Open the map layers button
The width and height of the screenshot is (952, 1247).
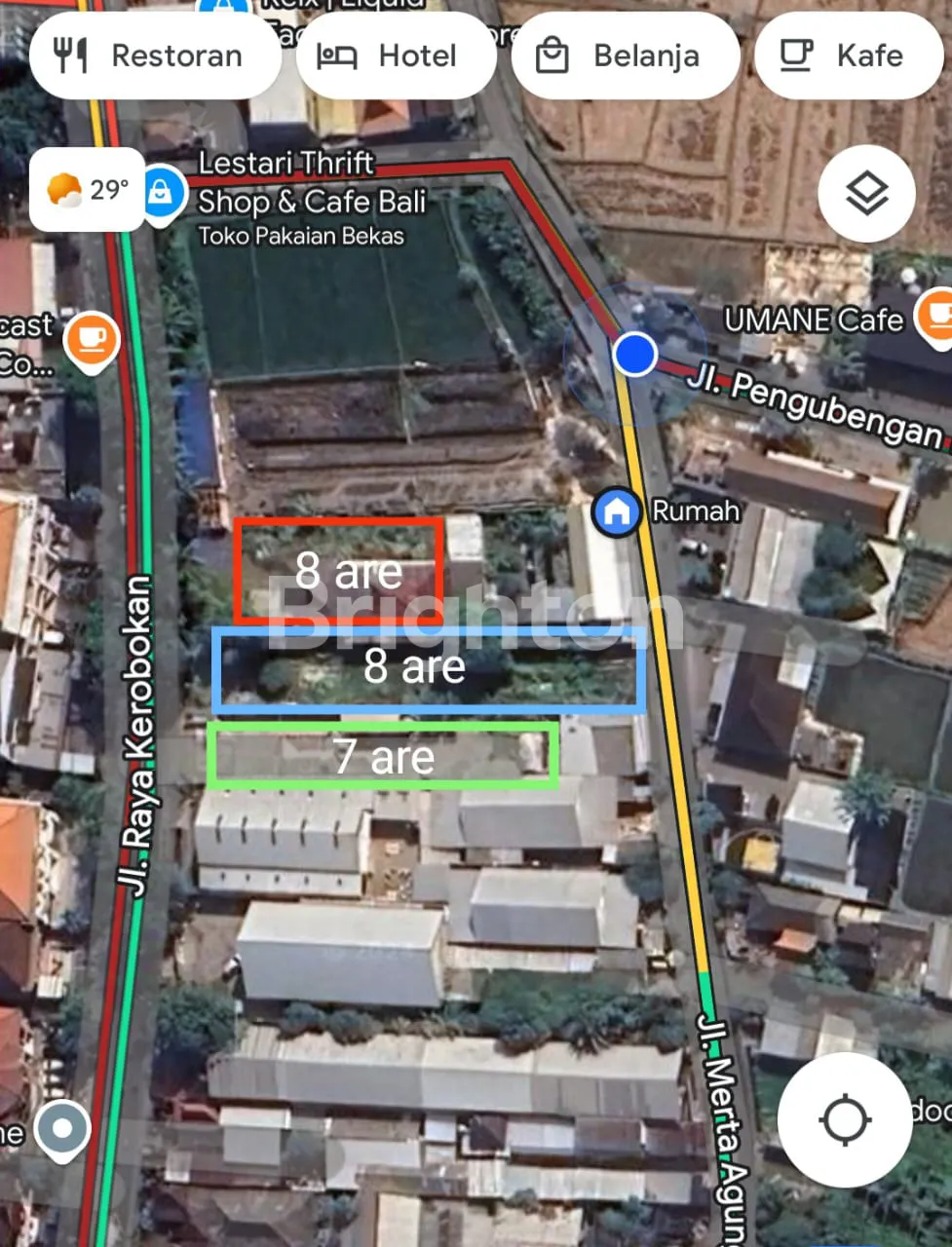[866, 194]
